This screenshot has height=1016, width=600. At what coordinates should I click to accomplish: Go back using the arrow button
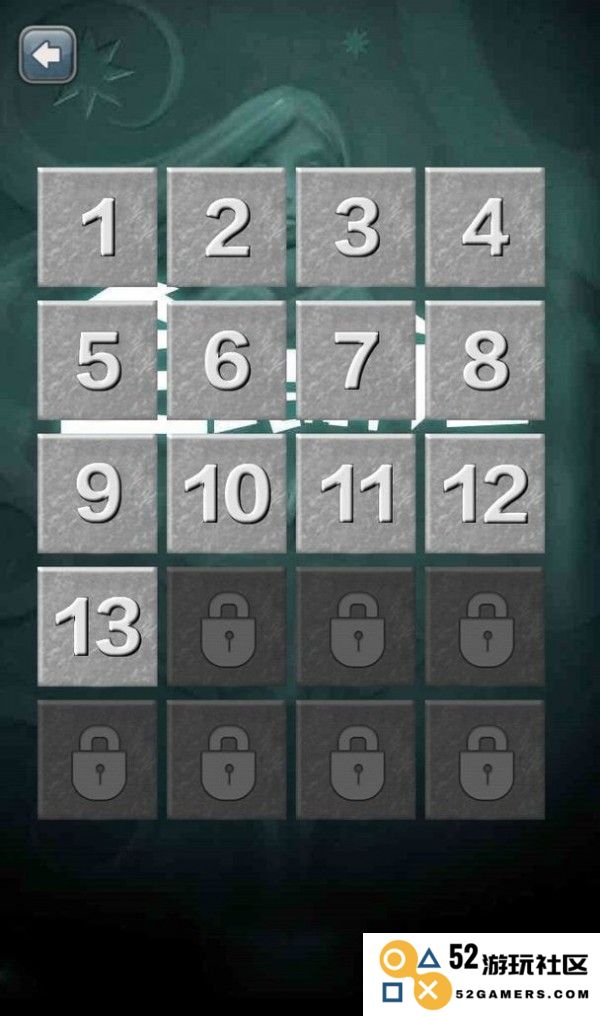coord(47,55)
